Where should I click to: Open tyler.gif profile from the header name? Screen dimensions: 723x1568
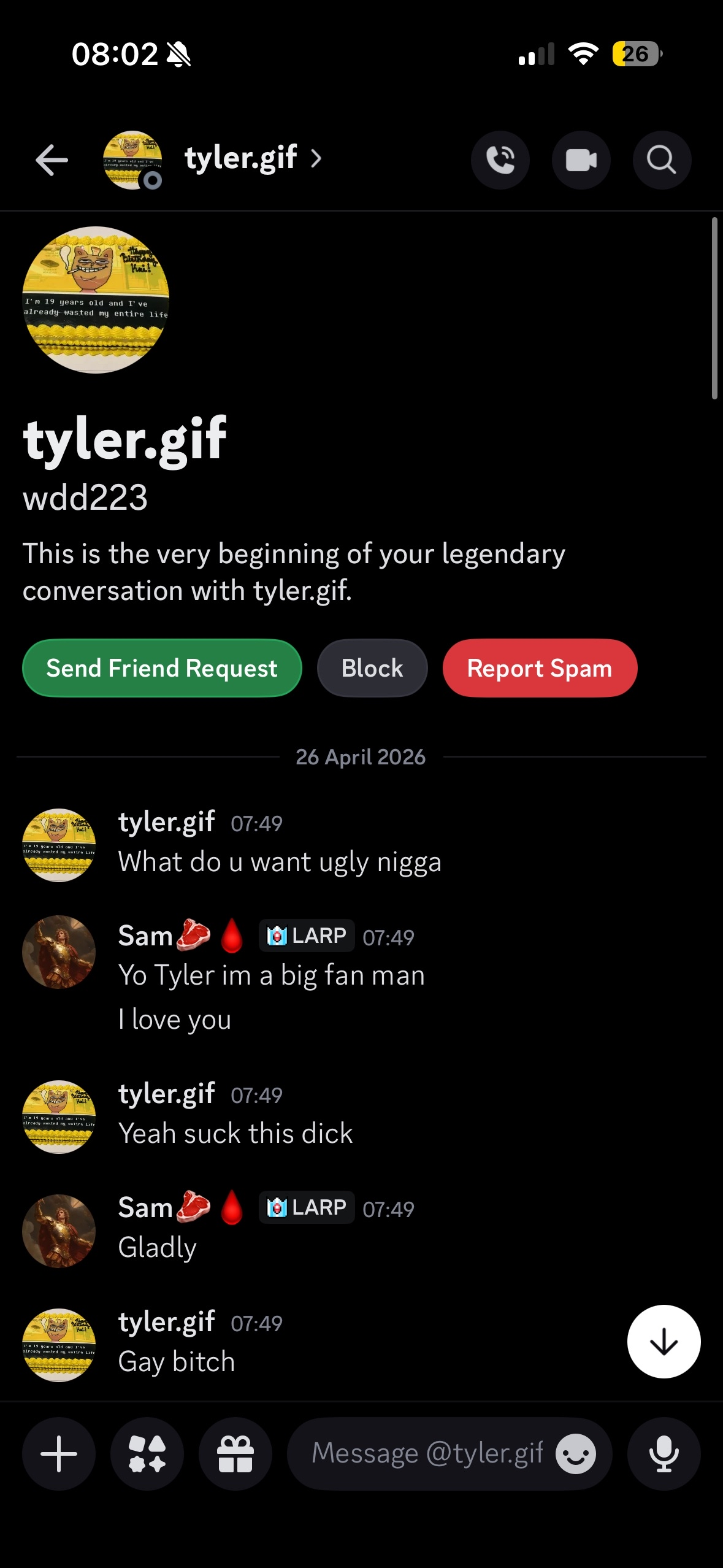pos(241,159)
